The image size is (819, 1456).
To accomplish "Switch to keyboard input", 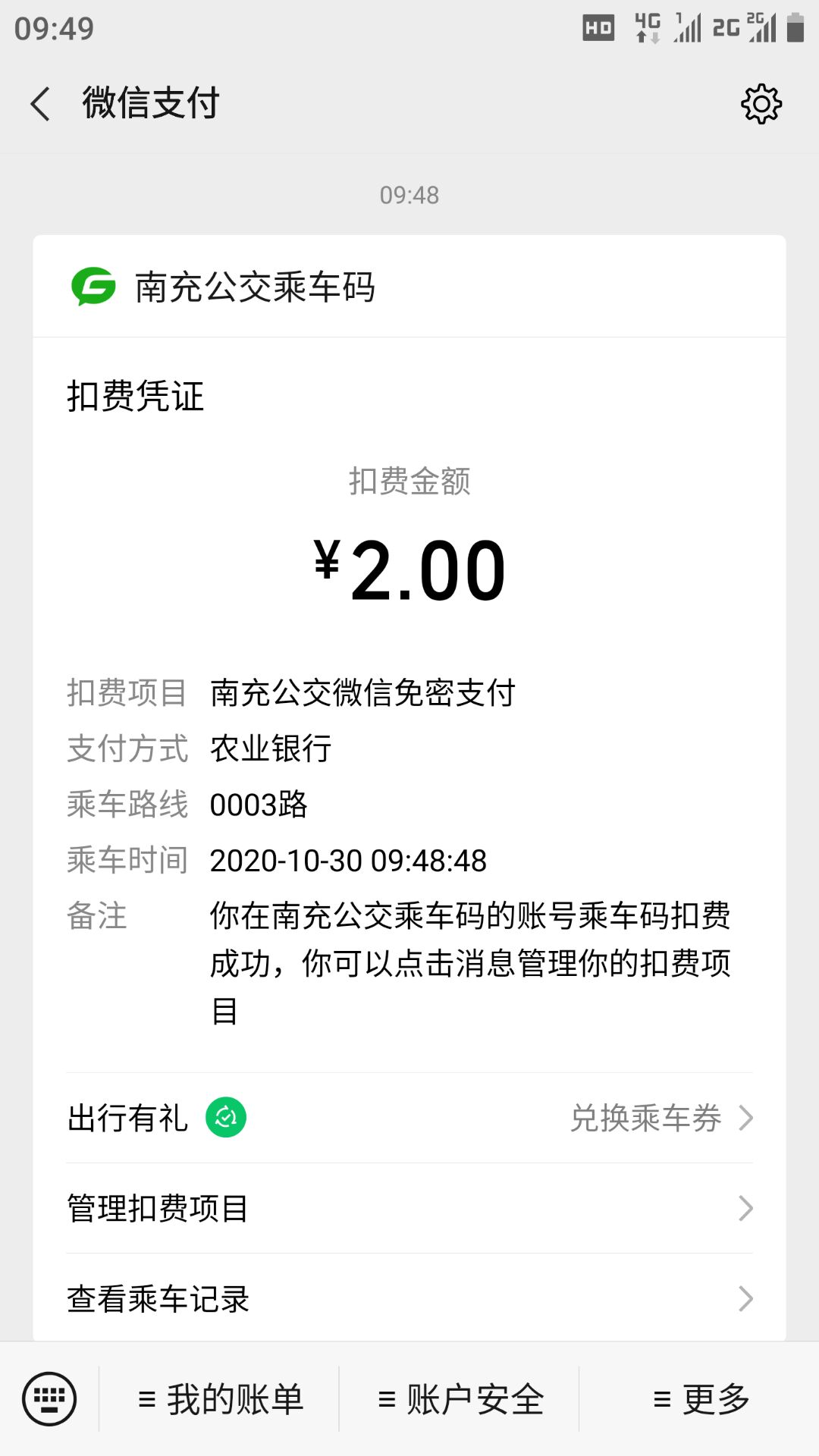I will pyautogui.click(x=49, y=1399).
